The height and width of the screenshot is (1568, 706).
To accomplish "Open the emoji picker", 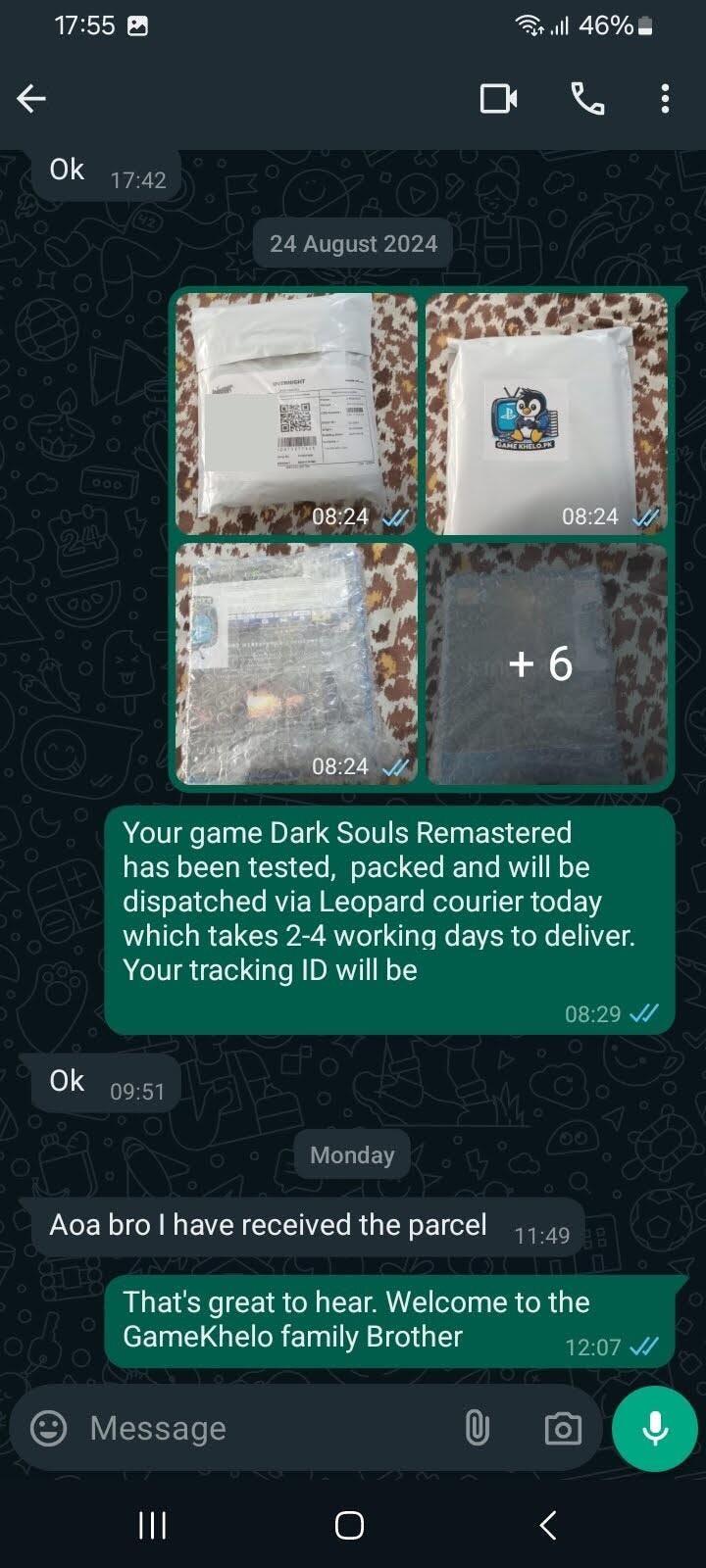I will [49, 1428].
